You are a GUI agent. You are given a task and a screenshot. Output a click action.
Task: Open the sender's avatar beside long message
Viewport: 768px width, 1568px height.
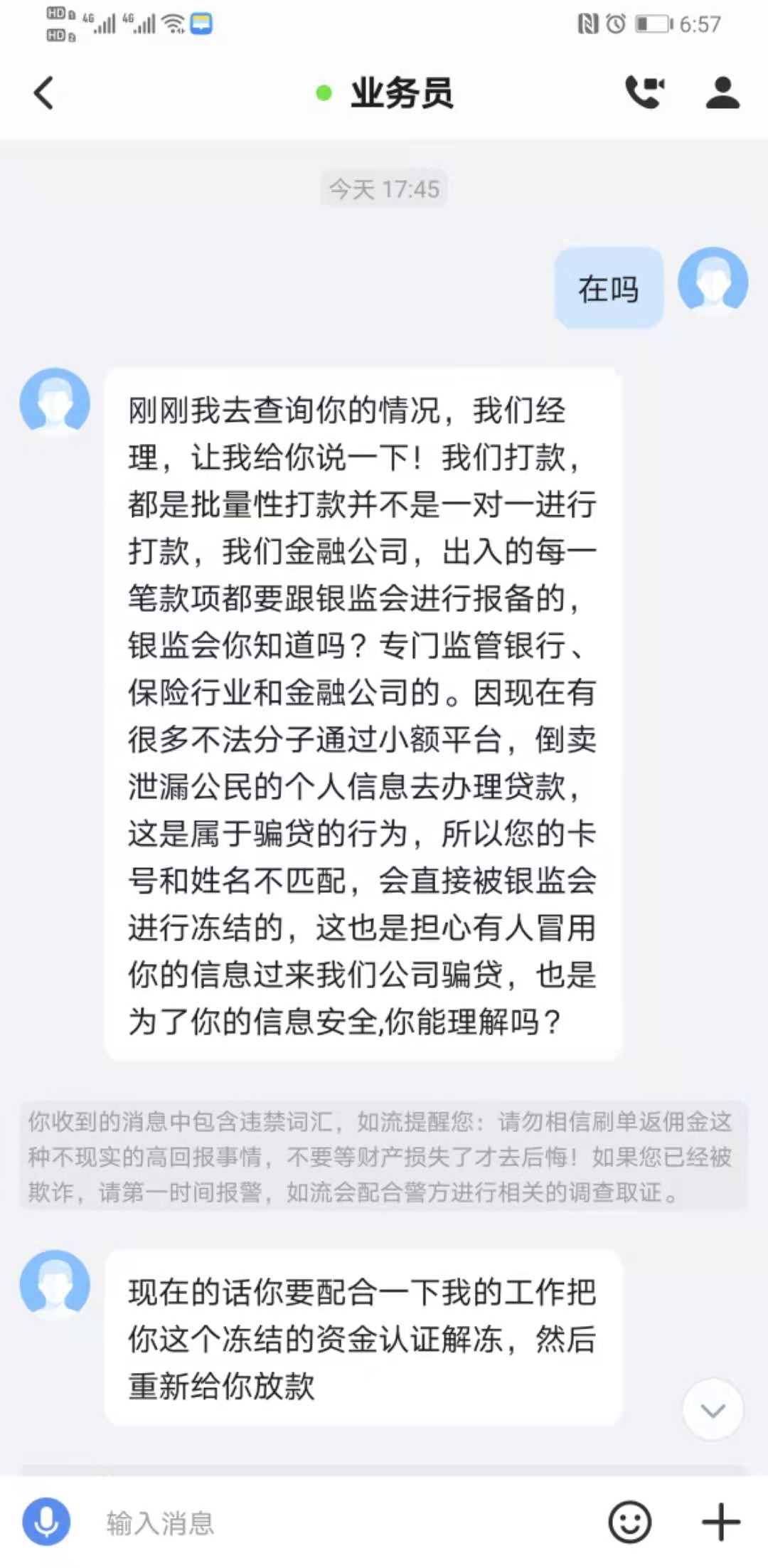(55, 402)
